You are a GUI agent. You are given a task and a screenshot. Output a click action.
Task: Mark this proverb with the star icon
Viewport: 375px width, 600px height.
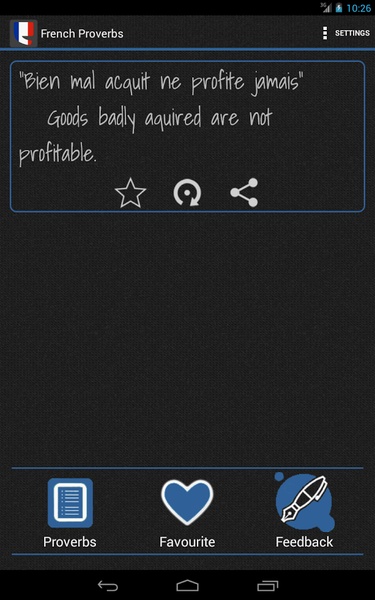click(x=130, y=193)
